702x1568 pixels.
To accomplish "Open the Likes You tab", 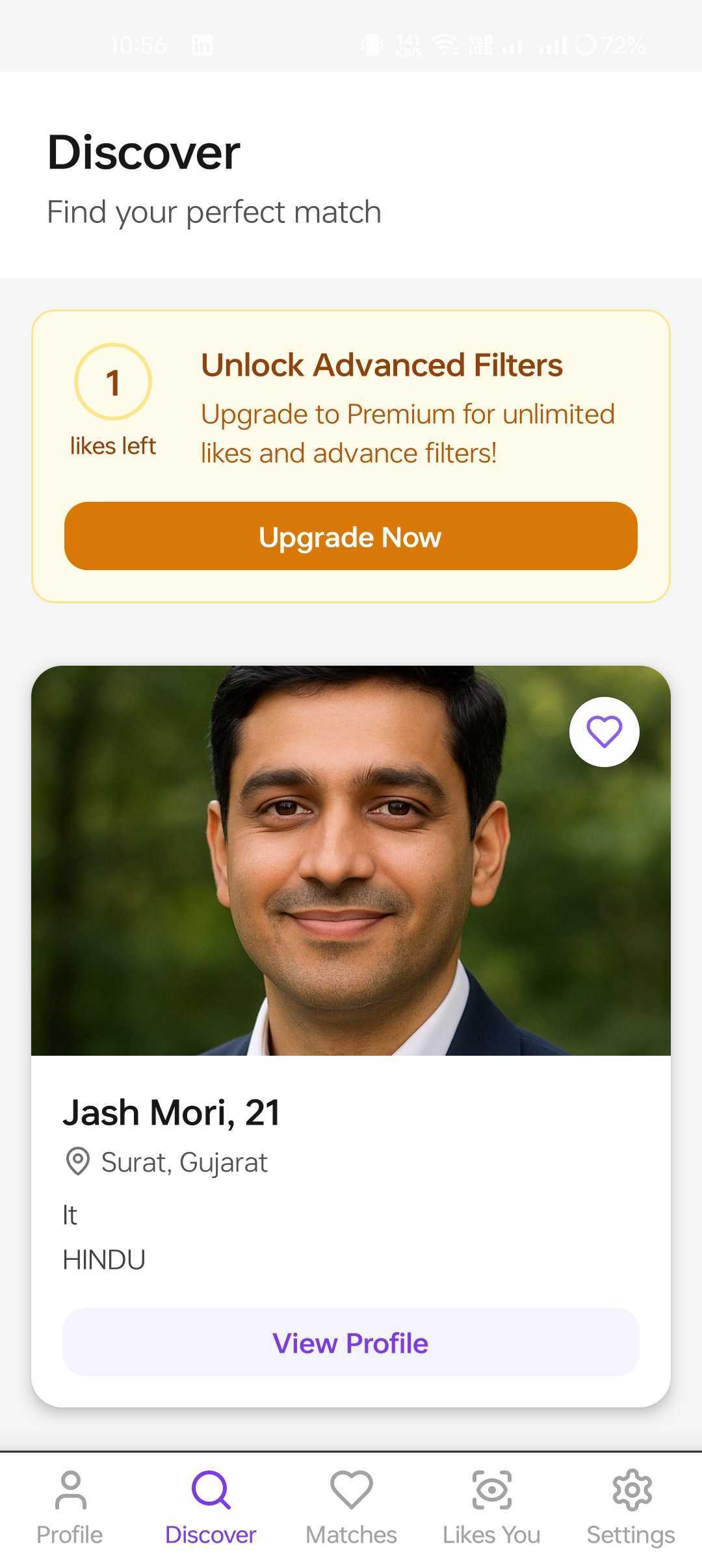I will coord(491,1508).
